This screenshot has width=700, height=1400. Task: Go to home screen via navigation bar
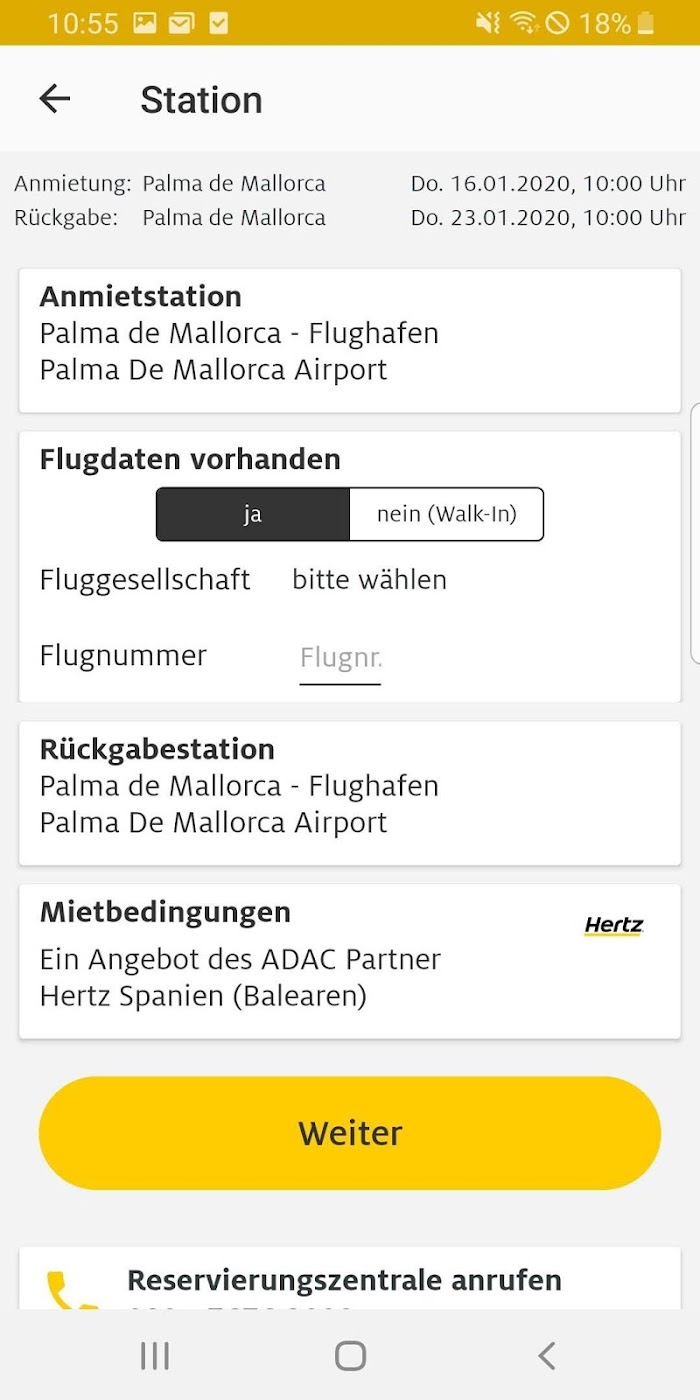350,1356
